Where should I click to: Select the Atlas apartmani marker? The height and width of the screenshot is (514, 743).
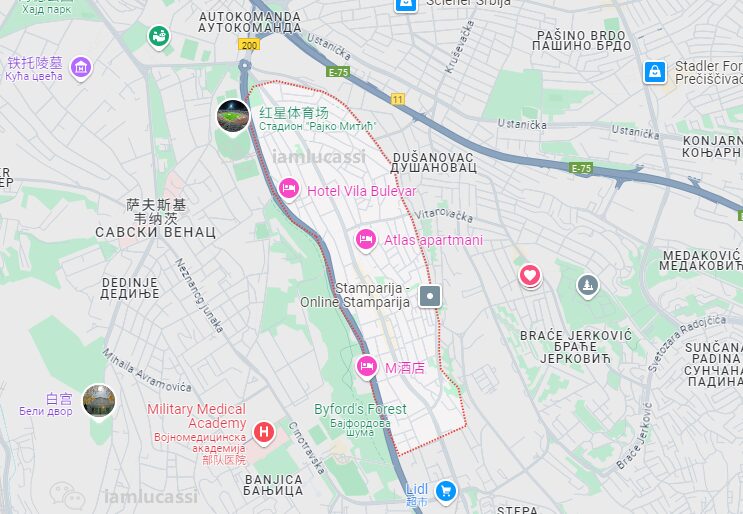coord(366,240)
